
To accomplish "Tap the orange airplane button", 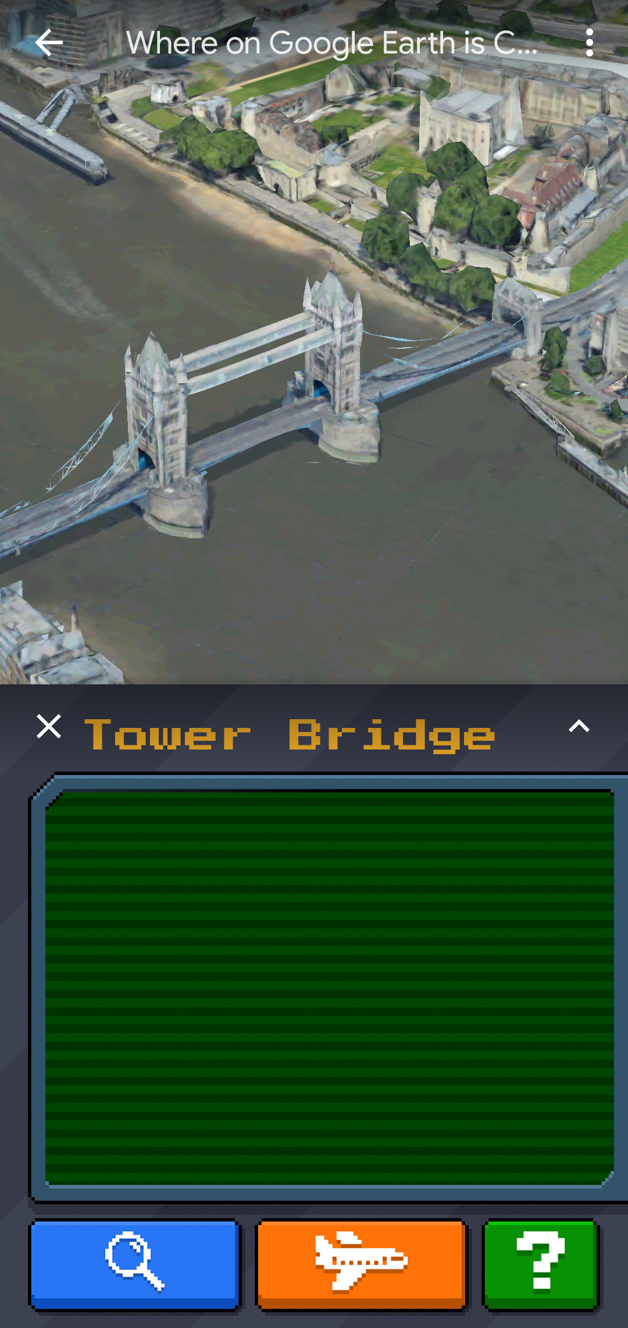I will click(362, 1265).
